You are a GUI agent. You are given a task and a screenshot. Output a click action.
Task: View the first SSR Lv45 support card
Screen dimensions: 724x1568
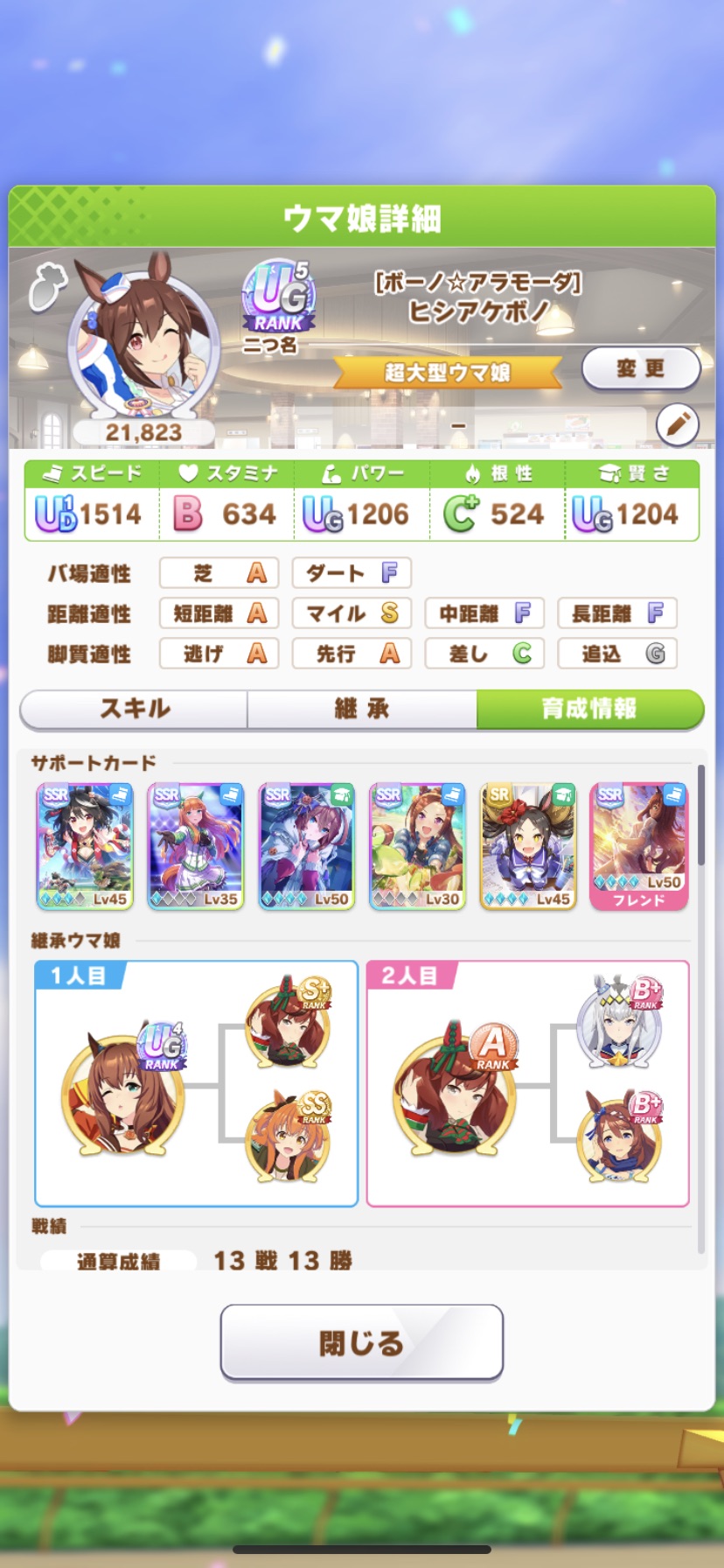(85, 846)
